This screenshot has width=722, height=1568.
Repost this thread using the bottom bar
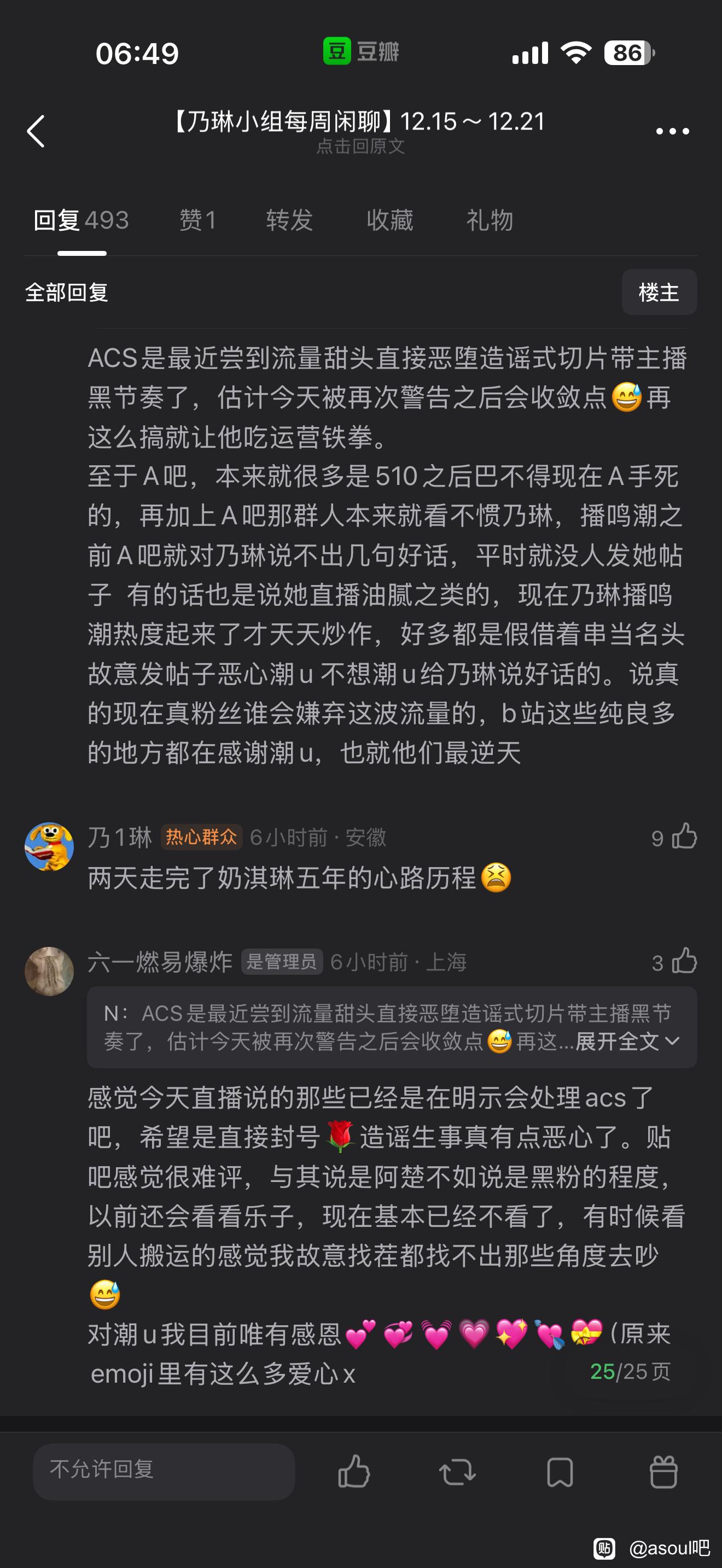[x=457, y=1472]
